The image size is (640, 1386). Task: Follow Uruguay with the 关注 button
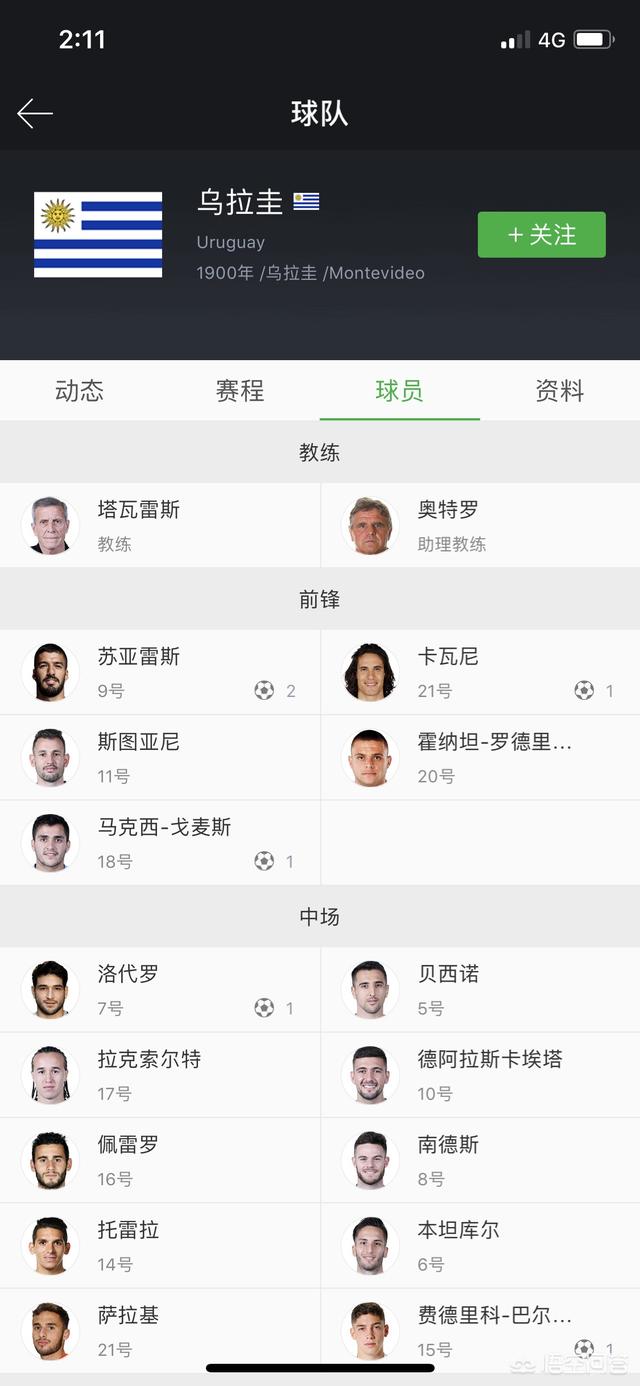coord(541,235)
